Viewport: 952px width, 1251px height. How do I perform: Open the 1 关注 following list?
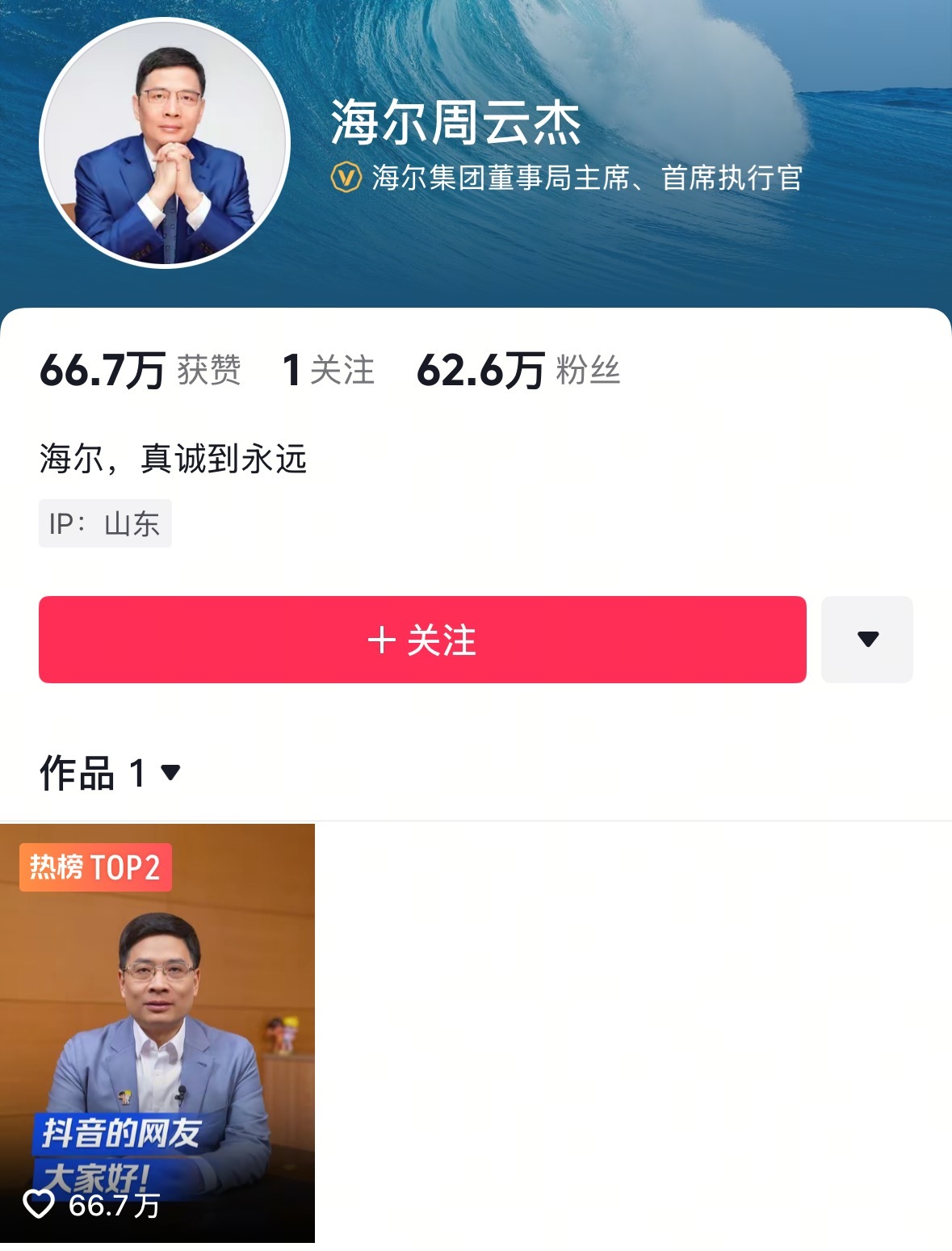tap(328, 371)
